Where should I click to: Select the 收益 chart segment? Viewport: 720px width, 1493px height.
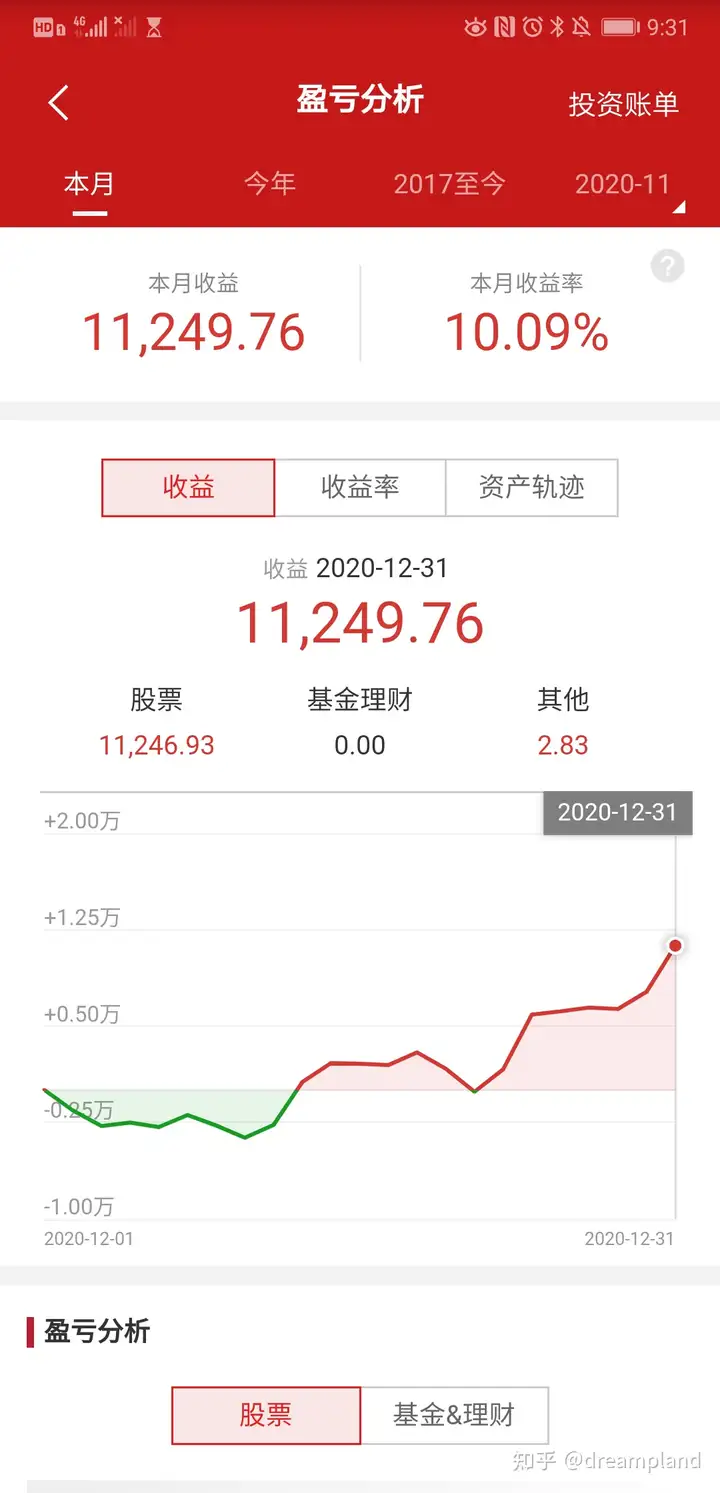(188, 487)
